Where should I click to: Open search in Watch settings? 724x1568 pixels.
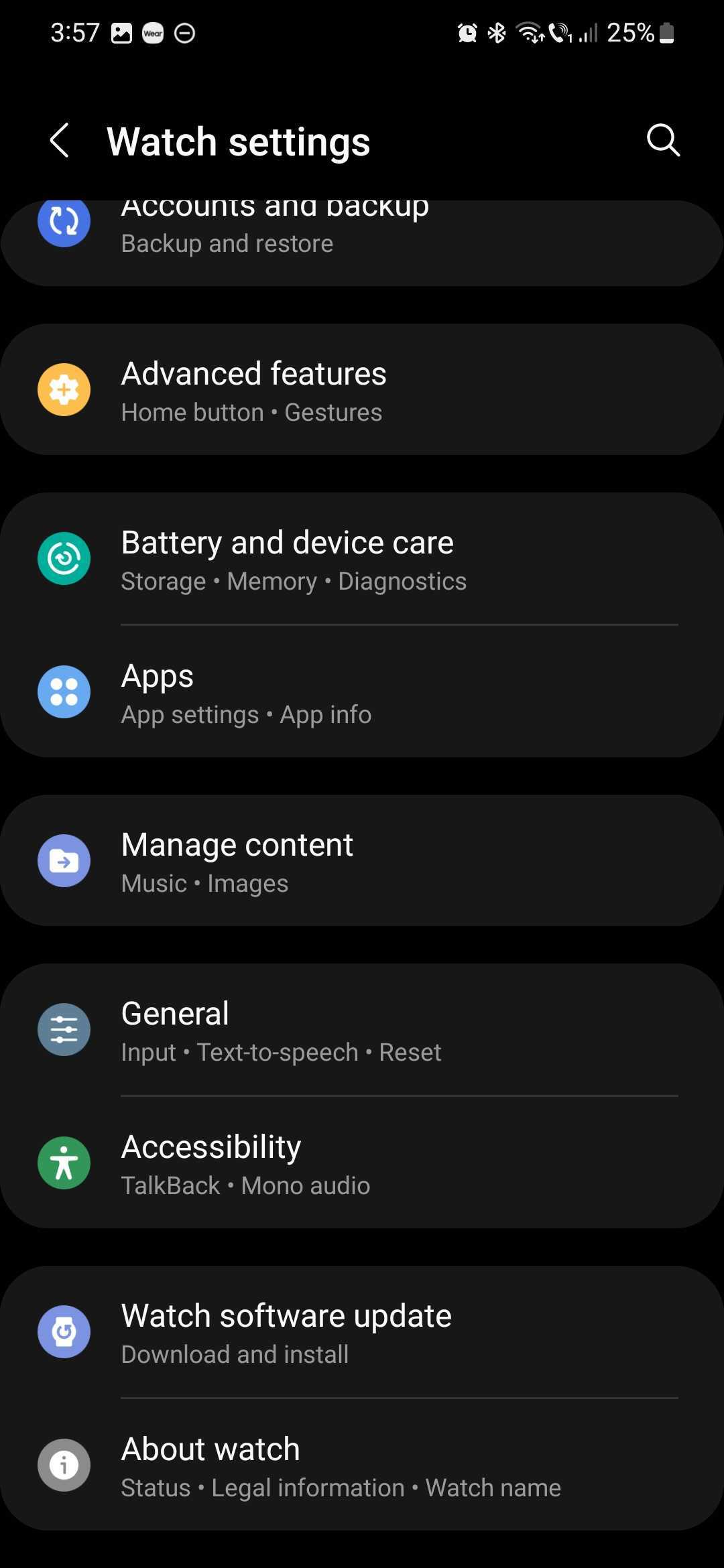662,141
